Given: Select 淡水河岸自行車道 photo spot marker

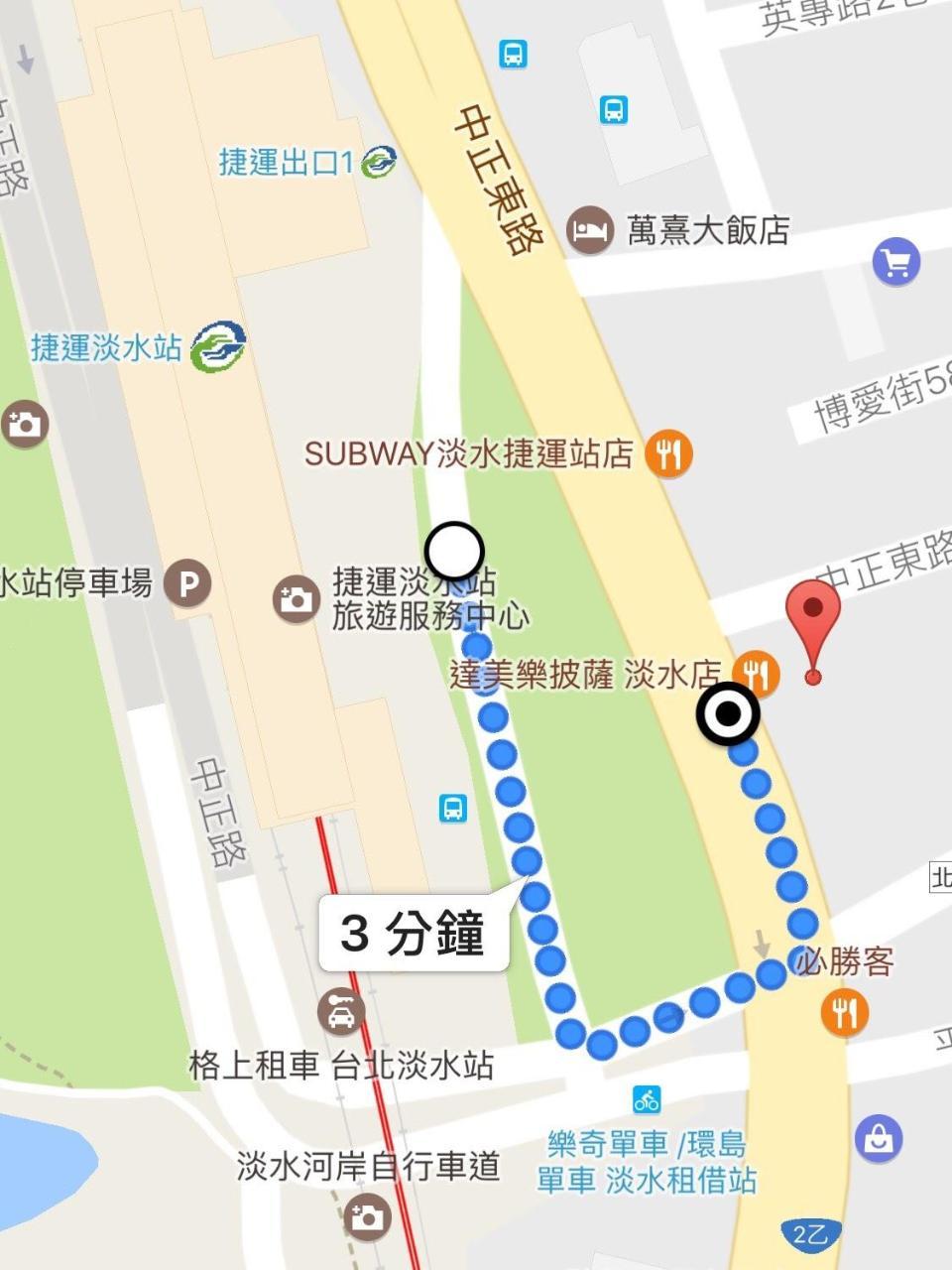Looking at the screenshot, I should pyautogui.click(x=367, y=1217).
